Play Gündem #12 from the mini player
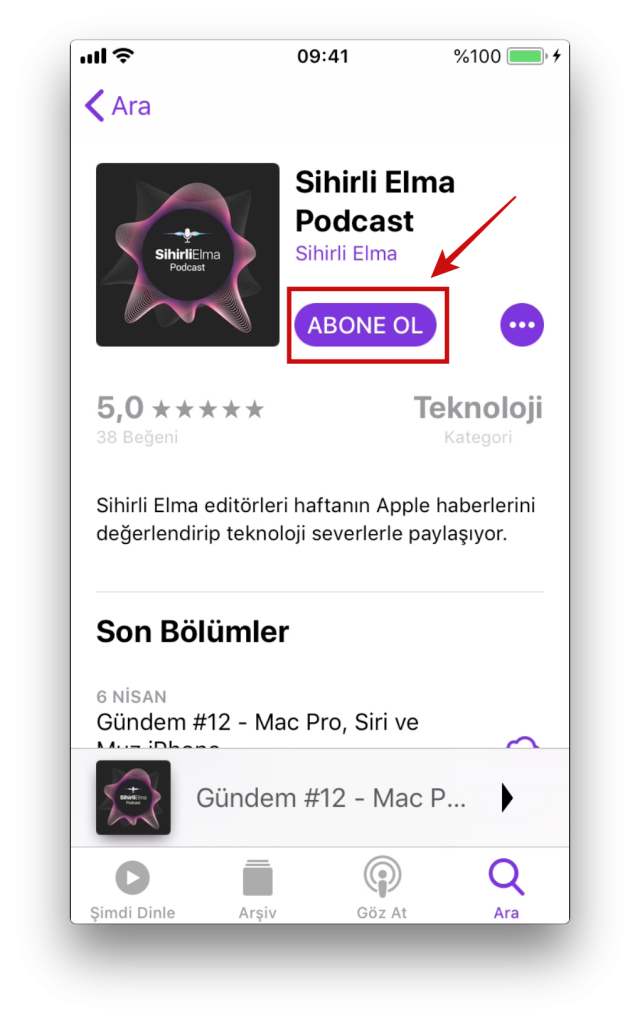640x1024 pixels. point(506,797)
